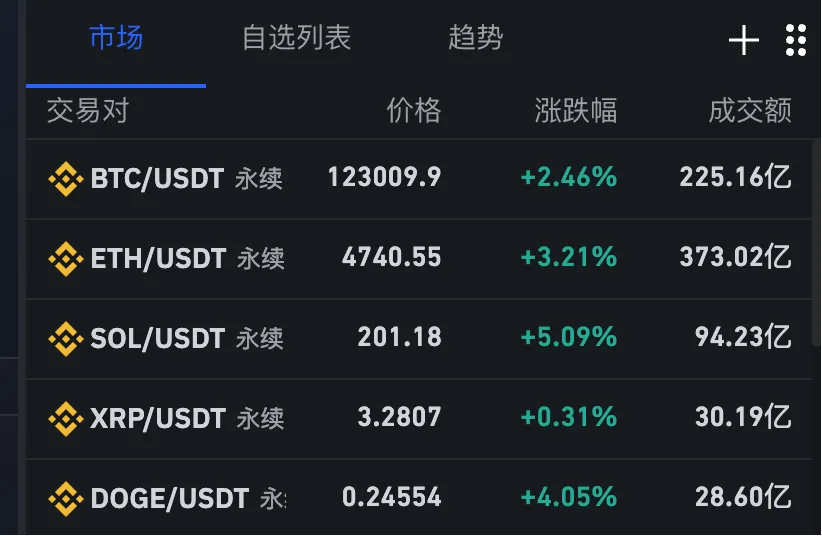Open the 趋势 tab

(x=475, y=40)
